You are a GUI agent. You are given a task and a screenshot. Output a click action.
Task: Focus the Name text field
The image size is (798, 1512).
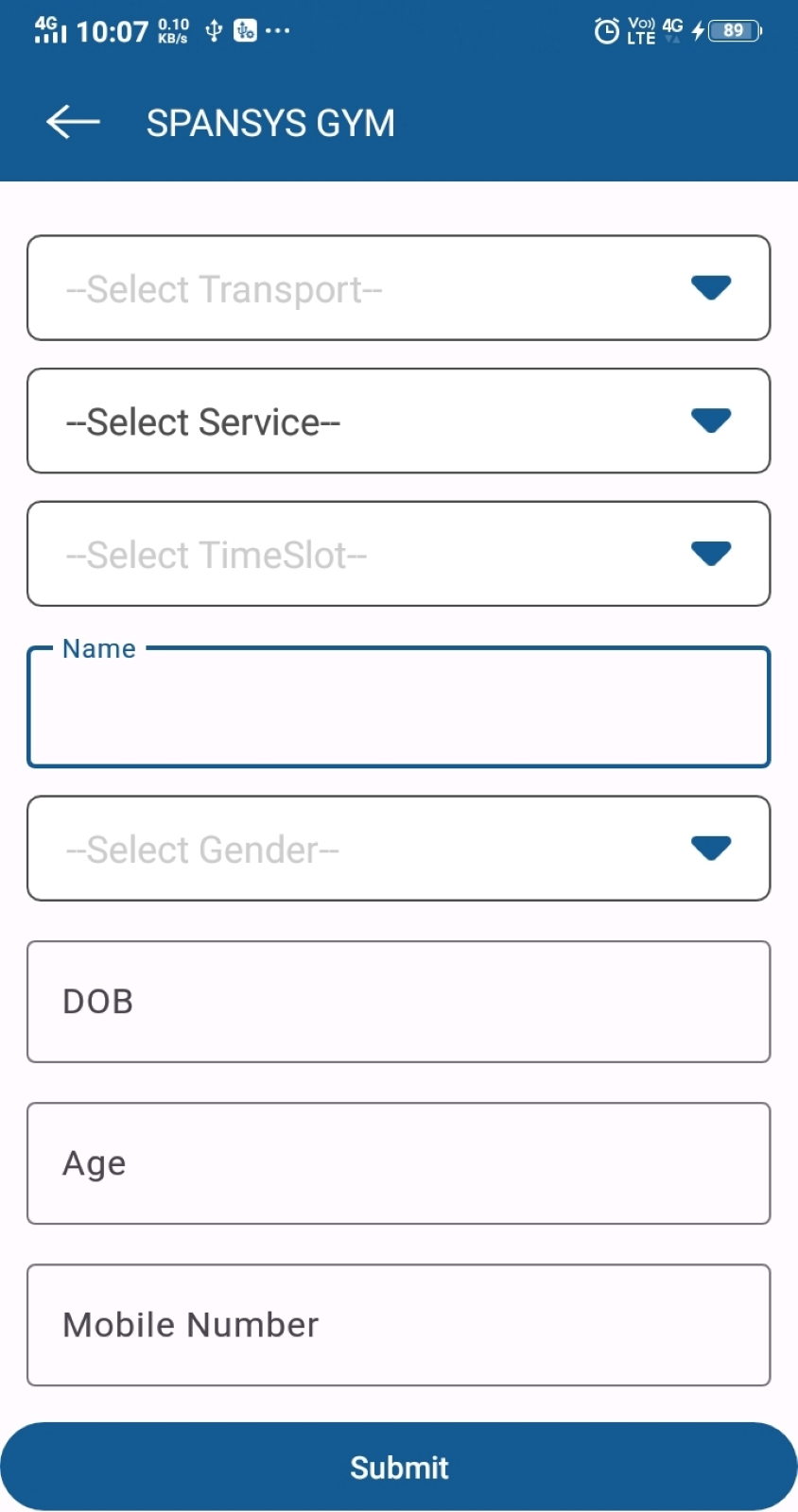(x=399, y=707)
